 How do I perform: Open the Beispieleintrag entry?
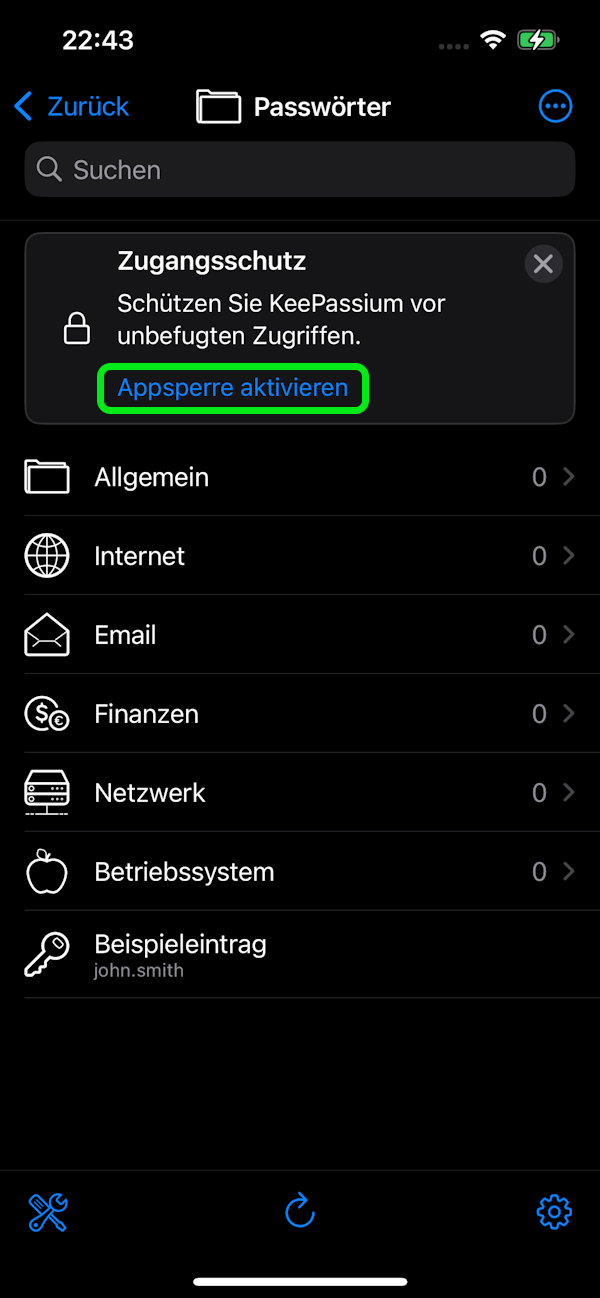click(x=300, y=955)
